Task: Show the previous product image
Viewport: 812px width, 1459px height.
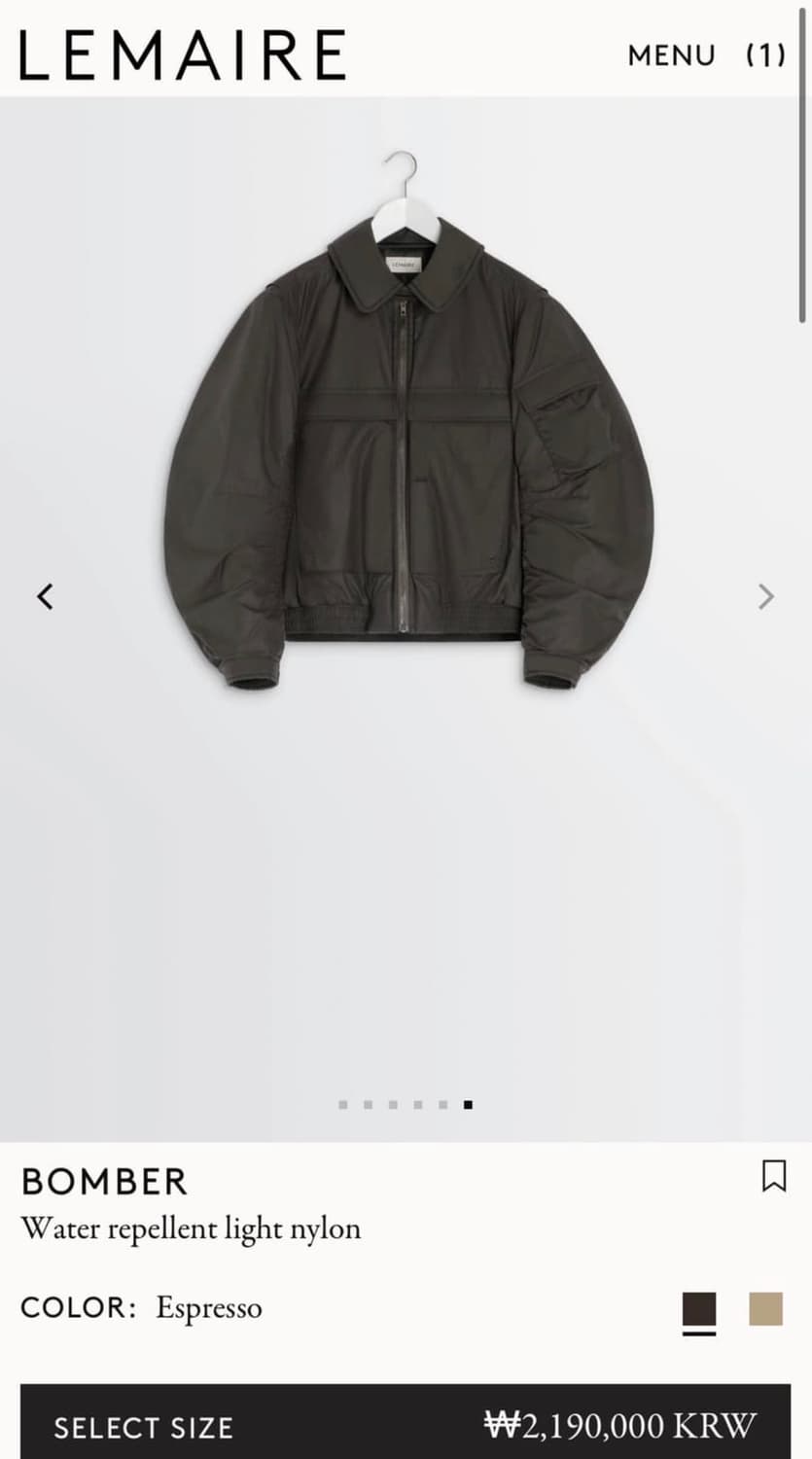Action: coord(45,596)
